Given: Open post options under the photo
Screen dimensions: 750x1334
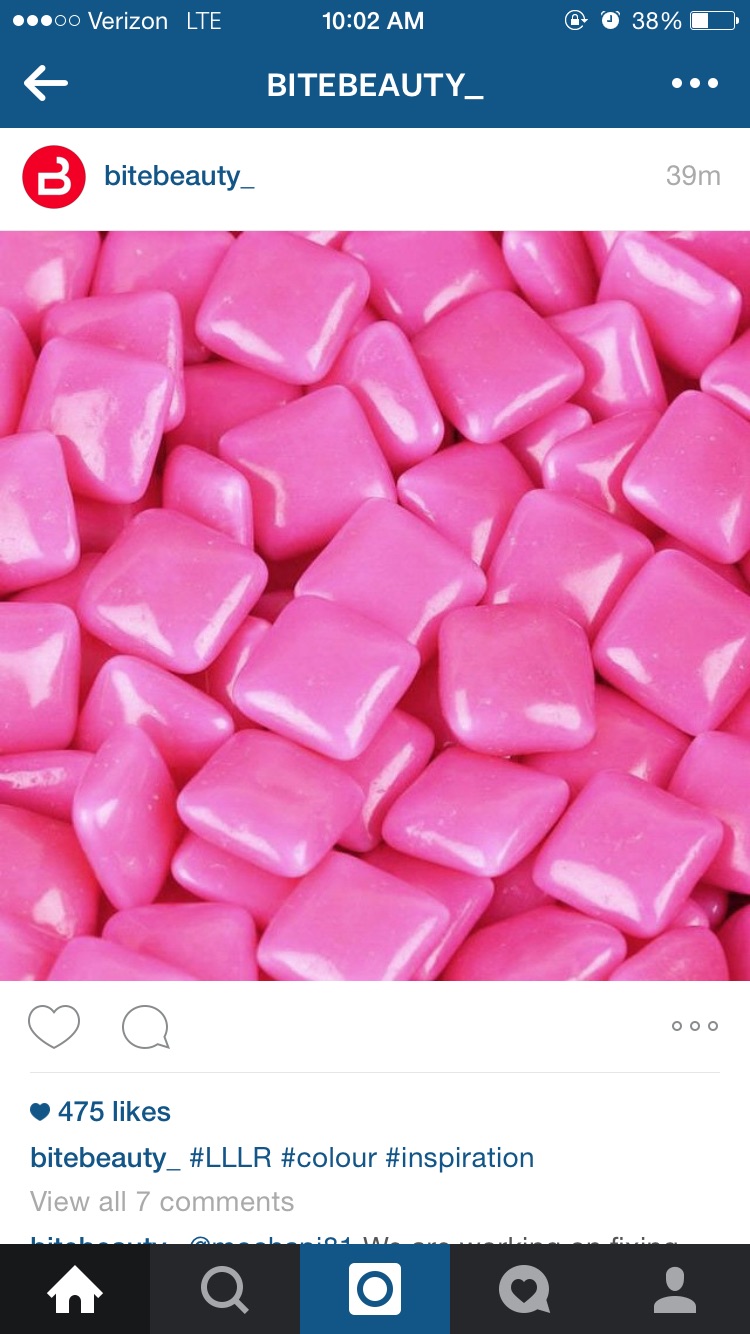Looking at the screenshot, I should pos(695,1026).
